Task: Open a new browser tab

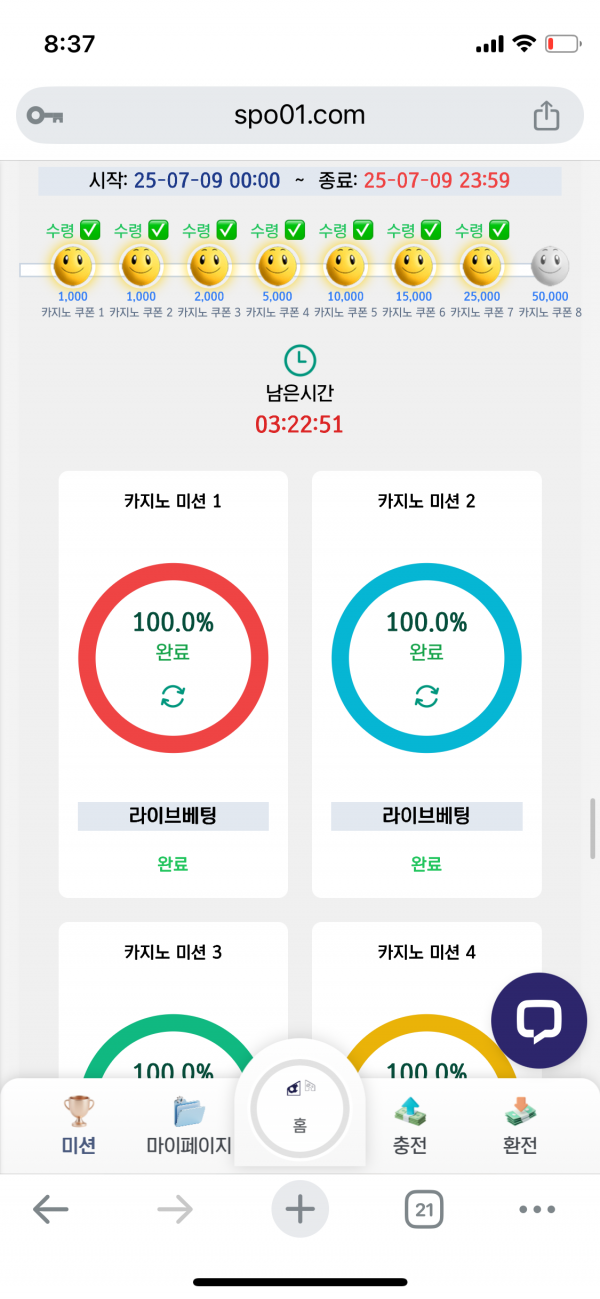Action: (x=300, y=1210)
